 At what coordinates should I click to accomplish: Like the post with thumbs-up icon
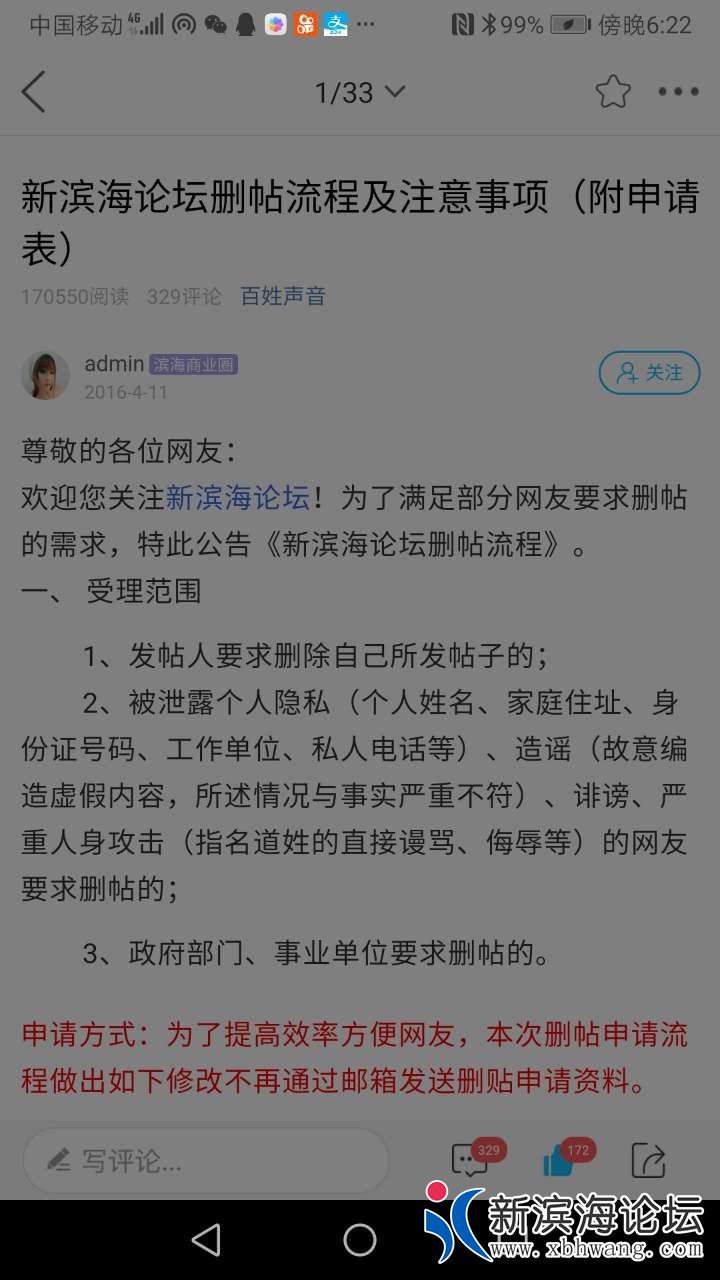click(x=560, y=1160)
